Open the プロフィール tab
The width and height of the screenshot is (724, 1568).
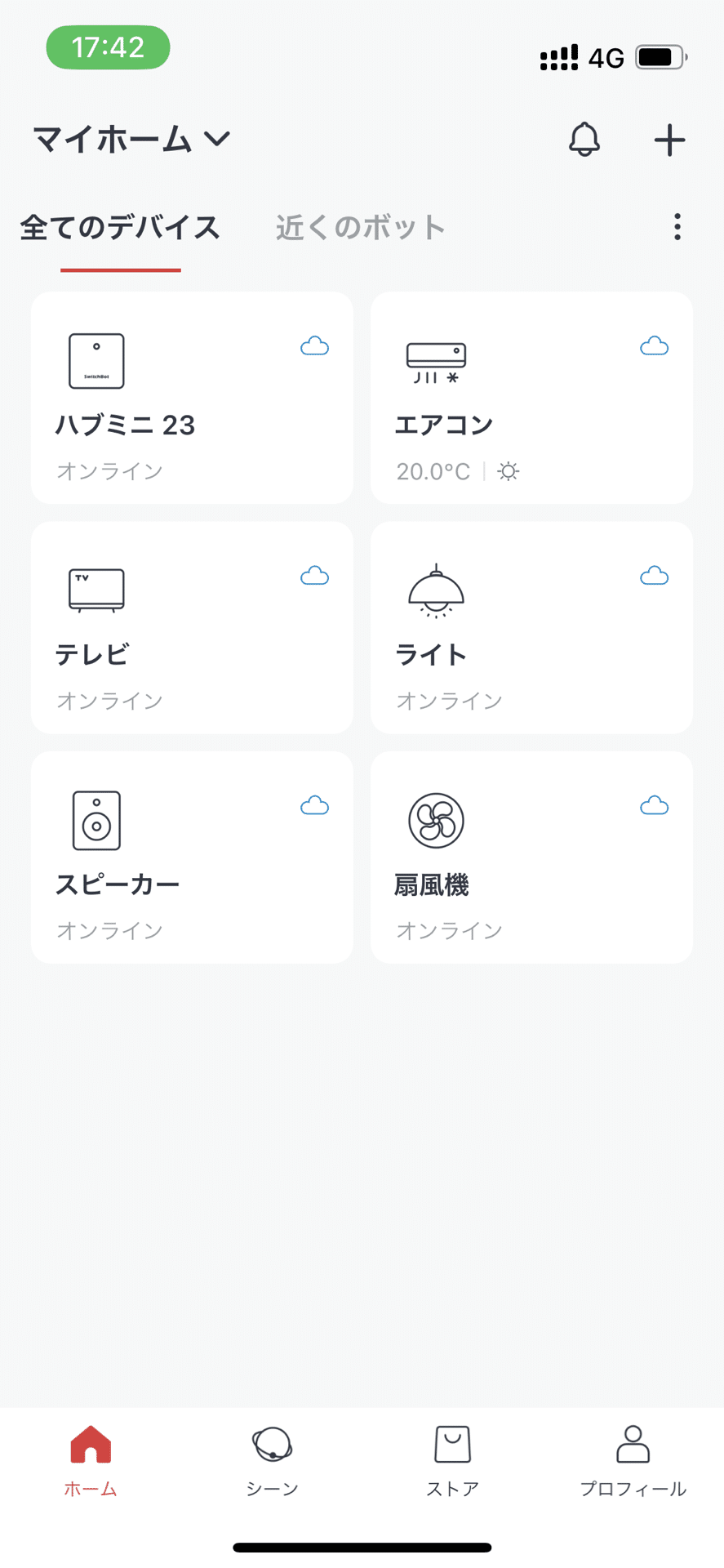coord(633,1461)
